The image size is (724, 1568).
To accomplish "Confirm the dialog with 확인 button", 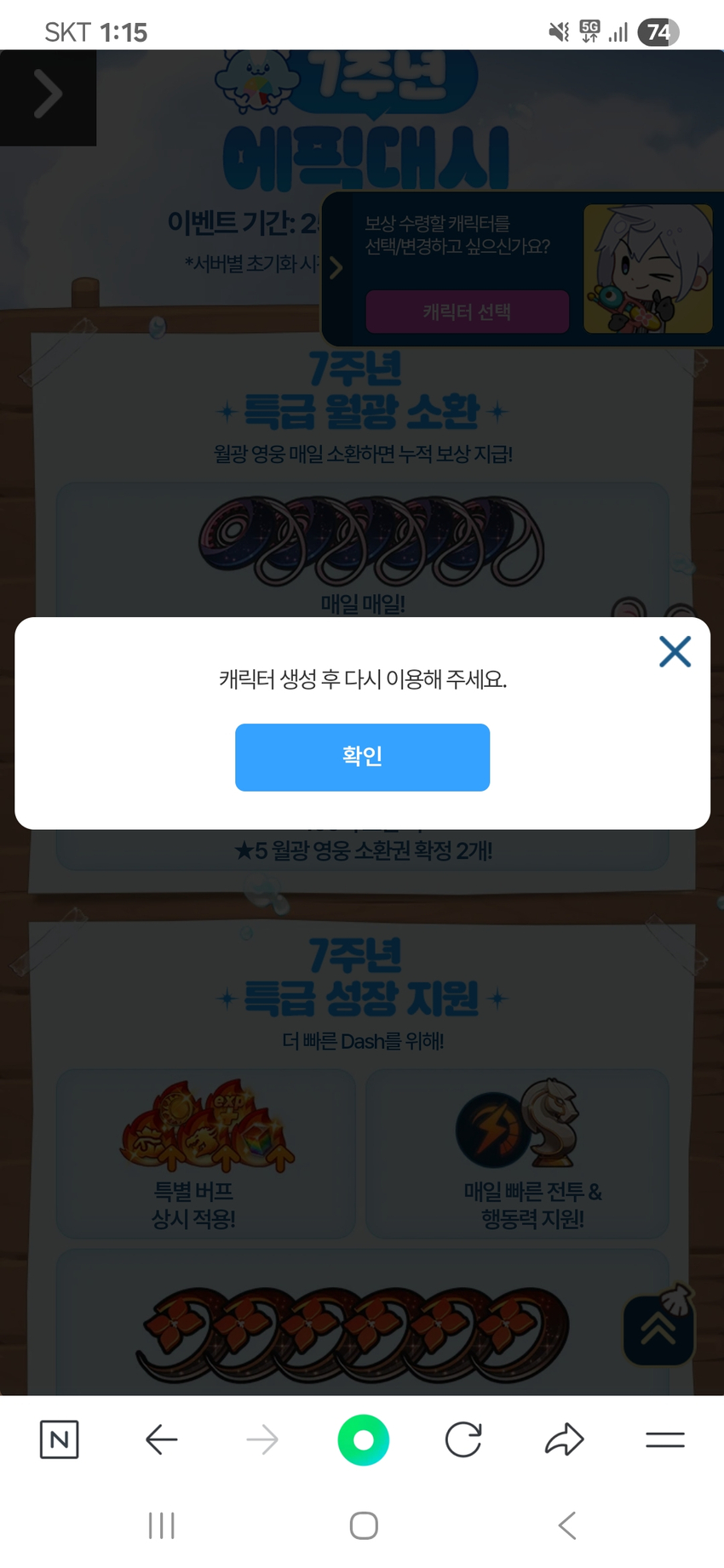I will [x=362, y=757].
